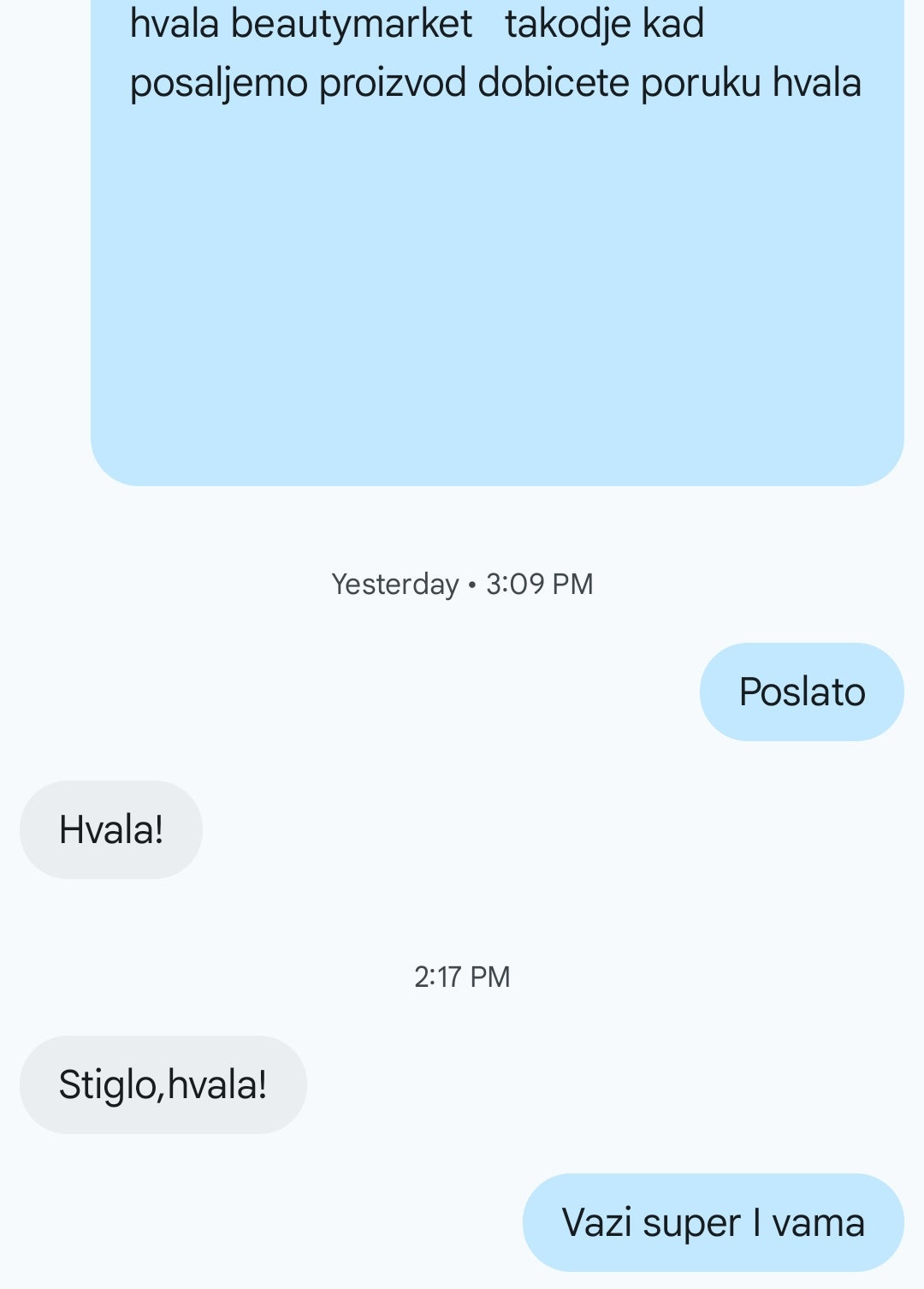Reveal the timestamp of "Vazi super I vama"
Image resolution: width=924 pixels, height=1289 pixels.
coord(713,1222)
